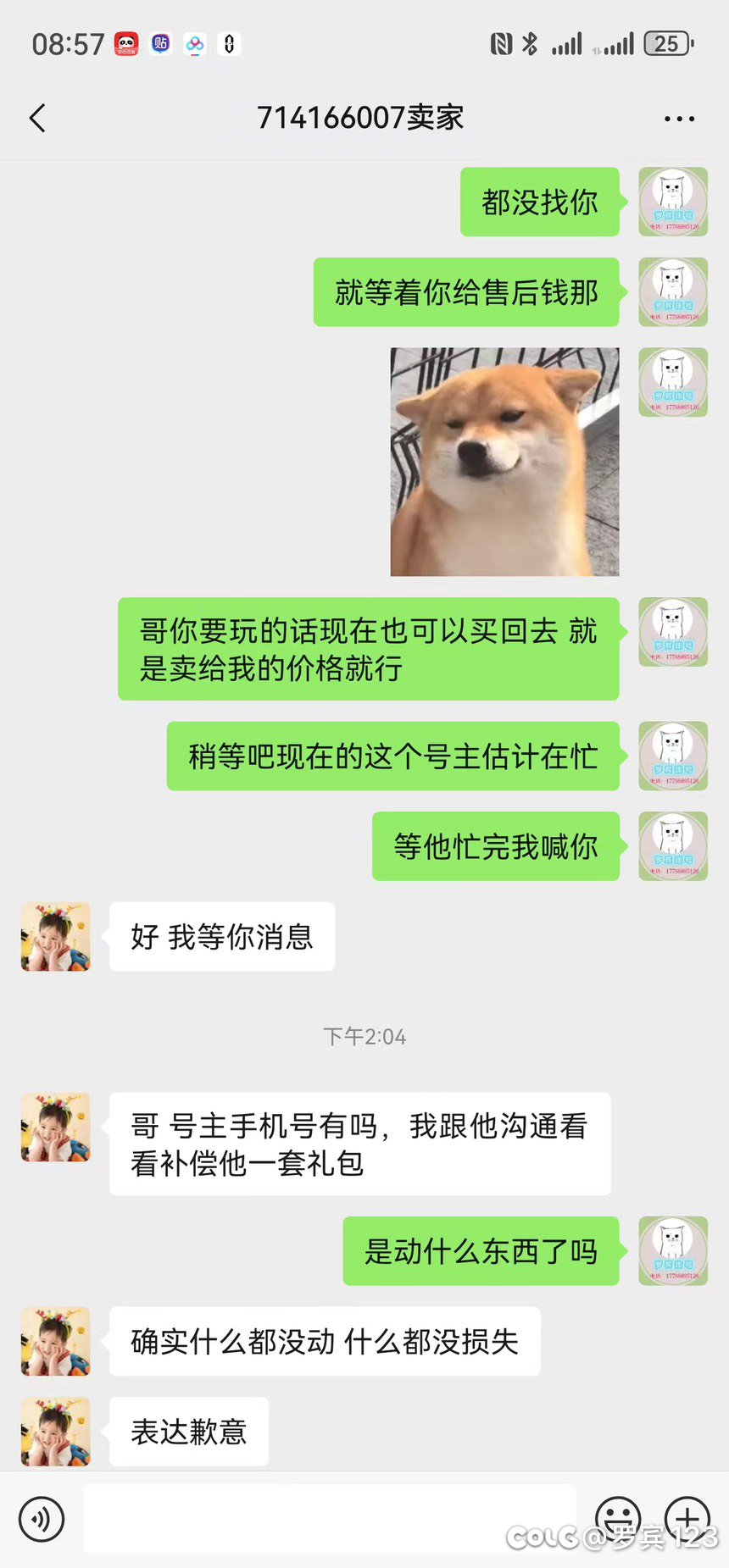Open the plus attachments panel
Screen dimensions: 729x1568
687,1518
